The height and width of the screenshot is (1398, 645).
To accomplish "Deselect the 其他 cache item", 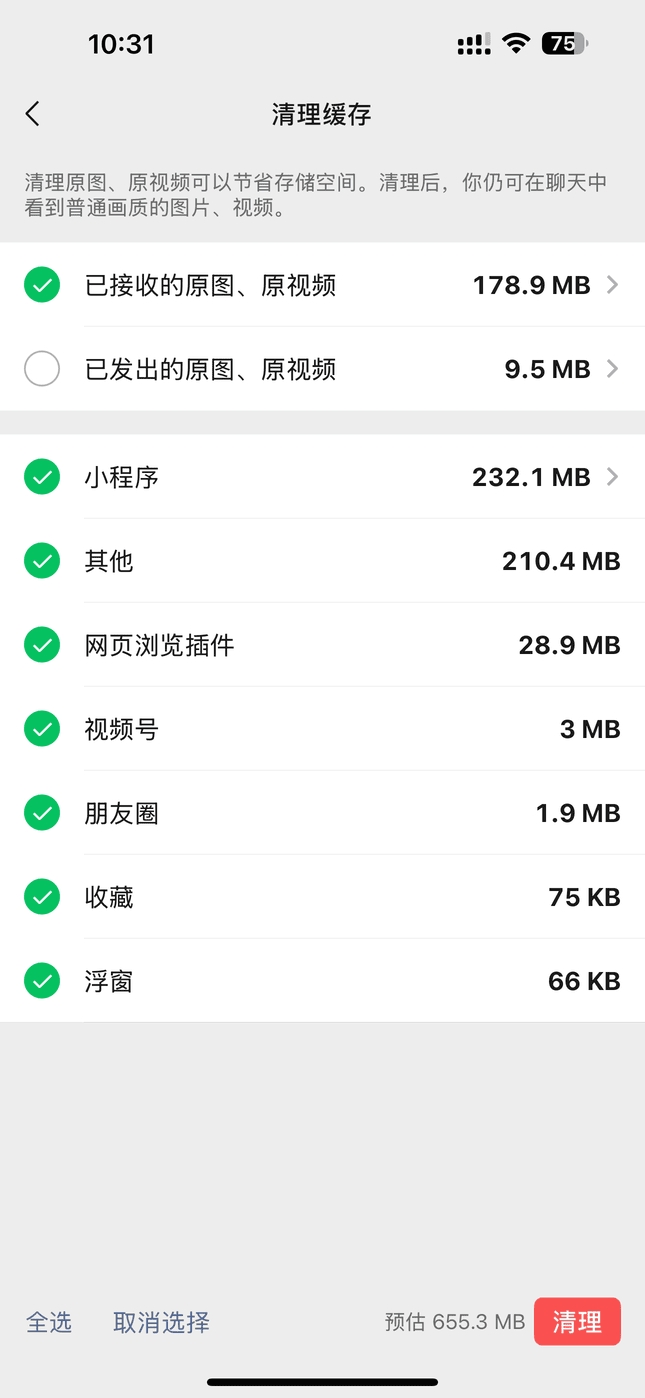I will point(42,561).
